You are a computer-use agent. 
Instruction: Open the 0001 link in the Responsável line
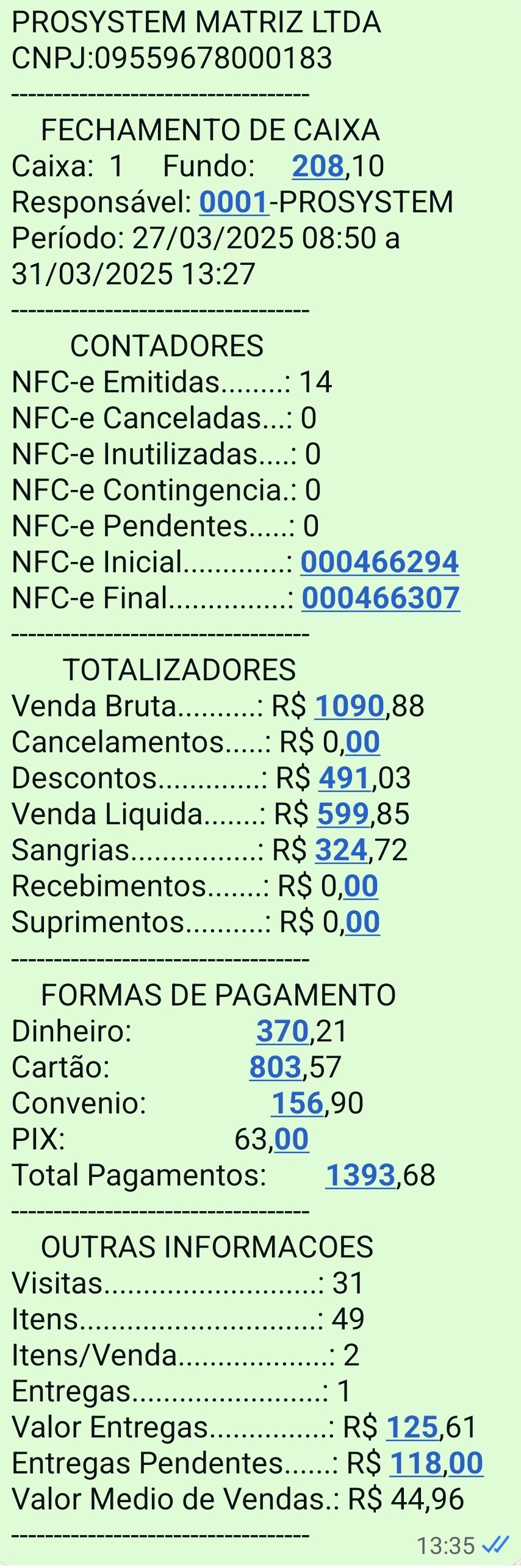tap(234, 202)
